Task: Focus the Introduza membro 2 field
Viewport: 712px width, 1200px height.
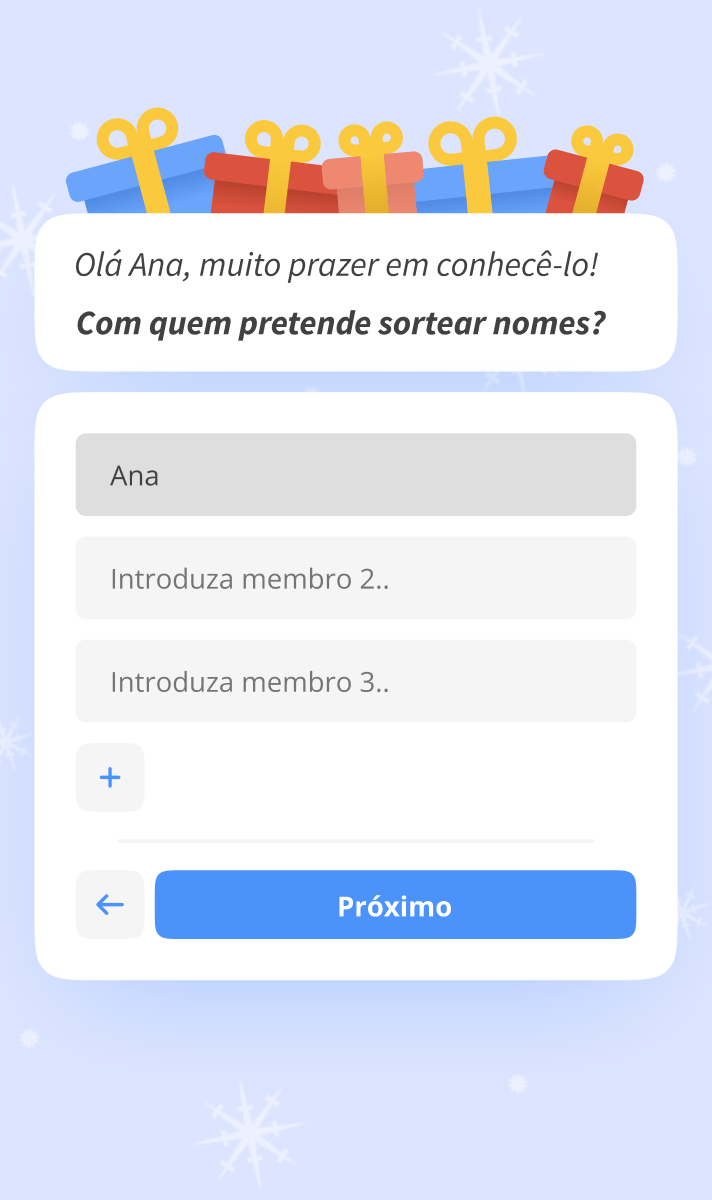Action: 355,578
